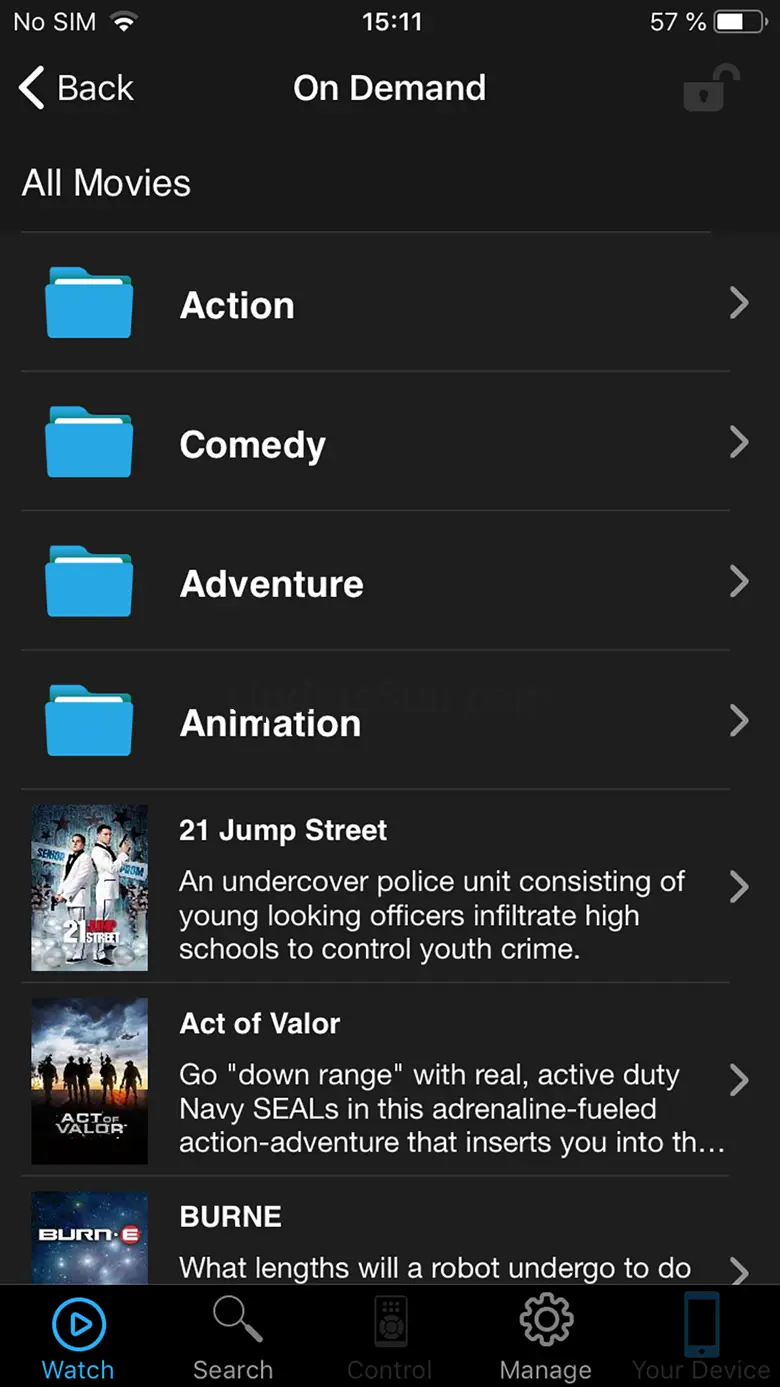Open the Control tab
Image resolution: width=780 pixels, height=1387 pixels.
(390, 1338)
